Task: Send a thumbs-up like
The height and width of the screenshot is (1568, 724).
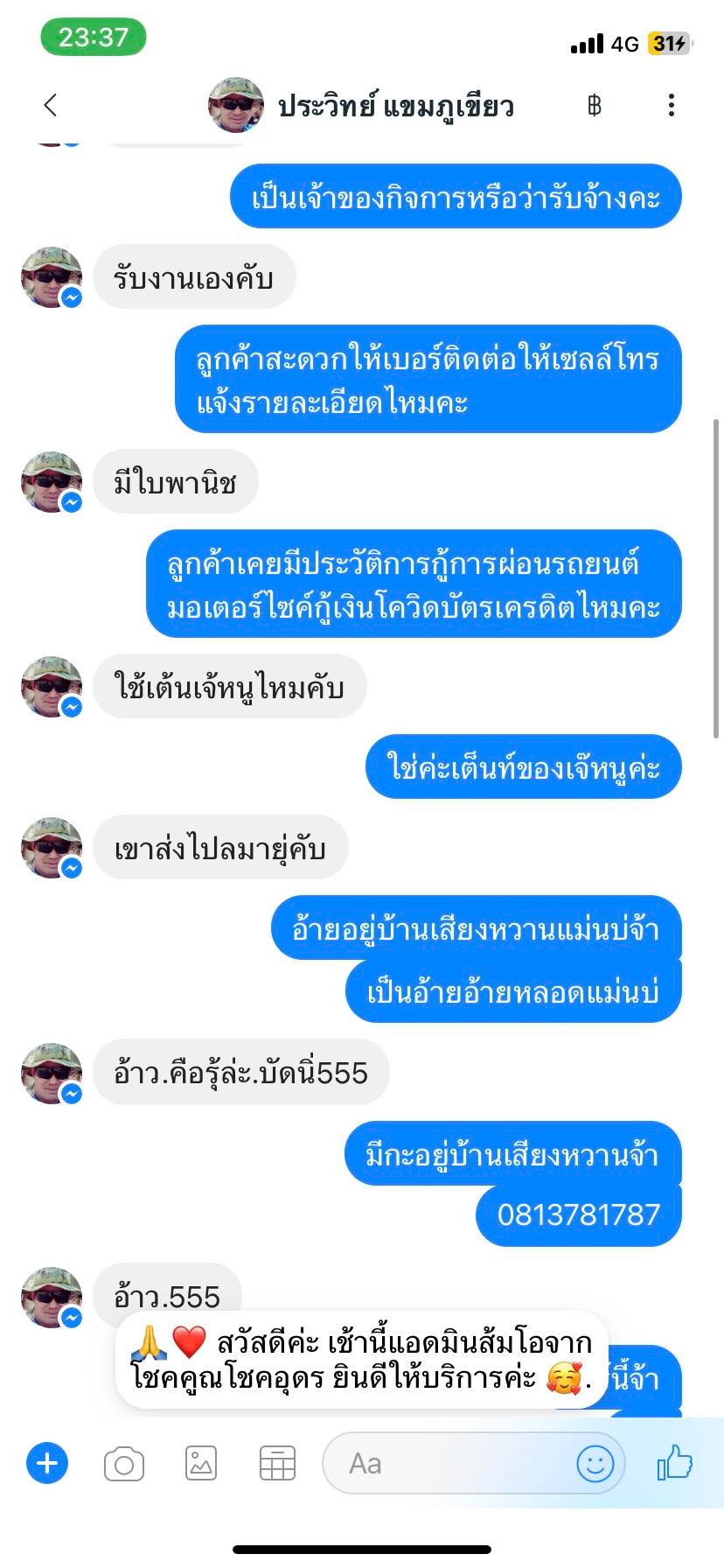Action: pyautogui.click(x=675, y=1463)
